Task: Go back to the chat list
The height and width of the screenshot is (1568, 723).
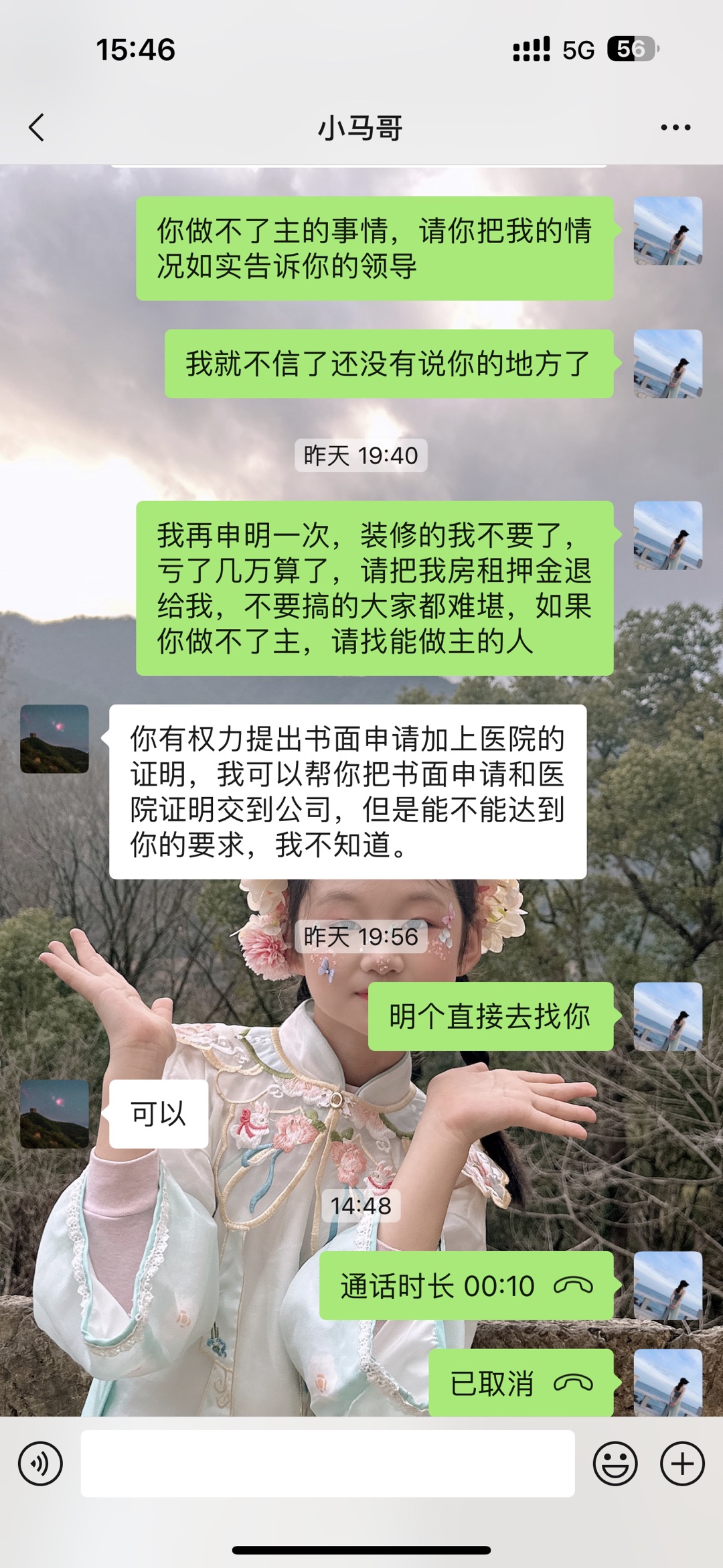Action: (37, 127)
